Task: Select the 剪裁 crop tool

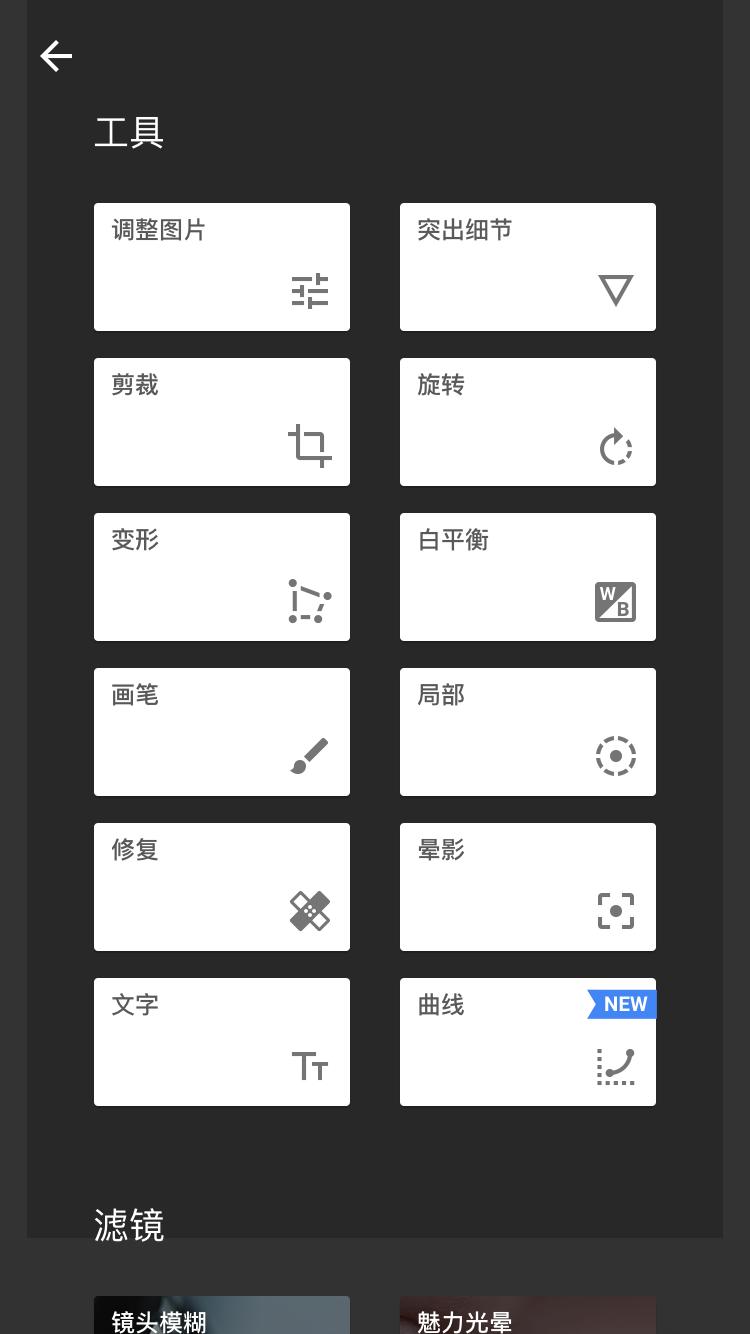Action: point(222,422)
